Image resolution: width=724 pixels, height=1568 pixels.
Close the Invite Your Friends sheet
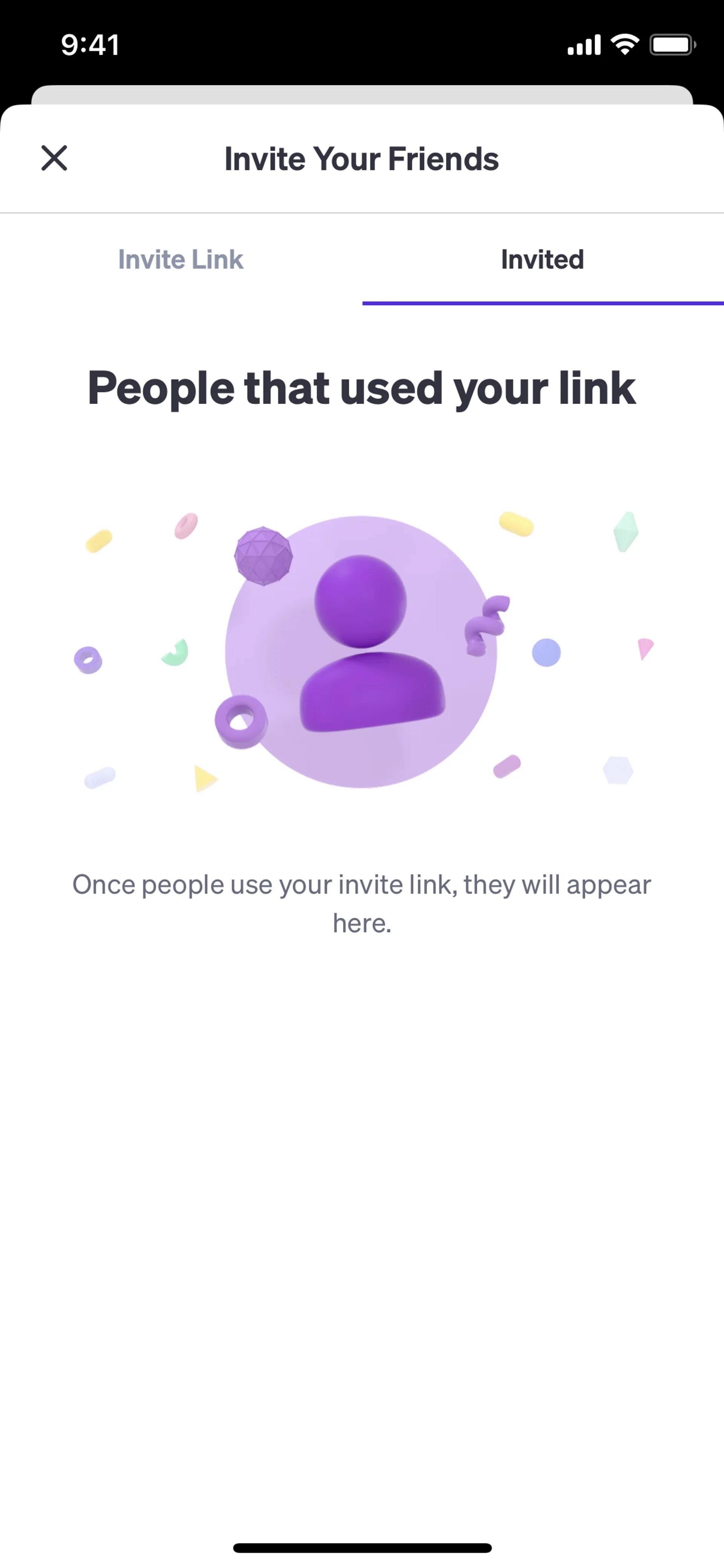[x=54, y=158]
